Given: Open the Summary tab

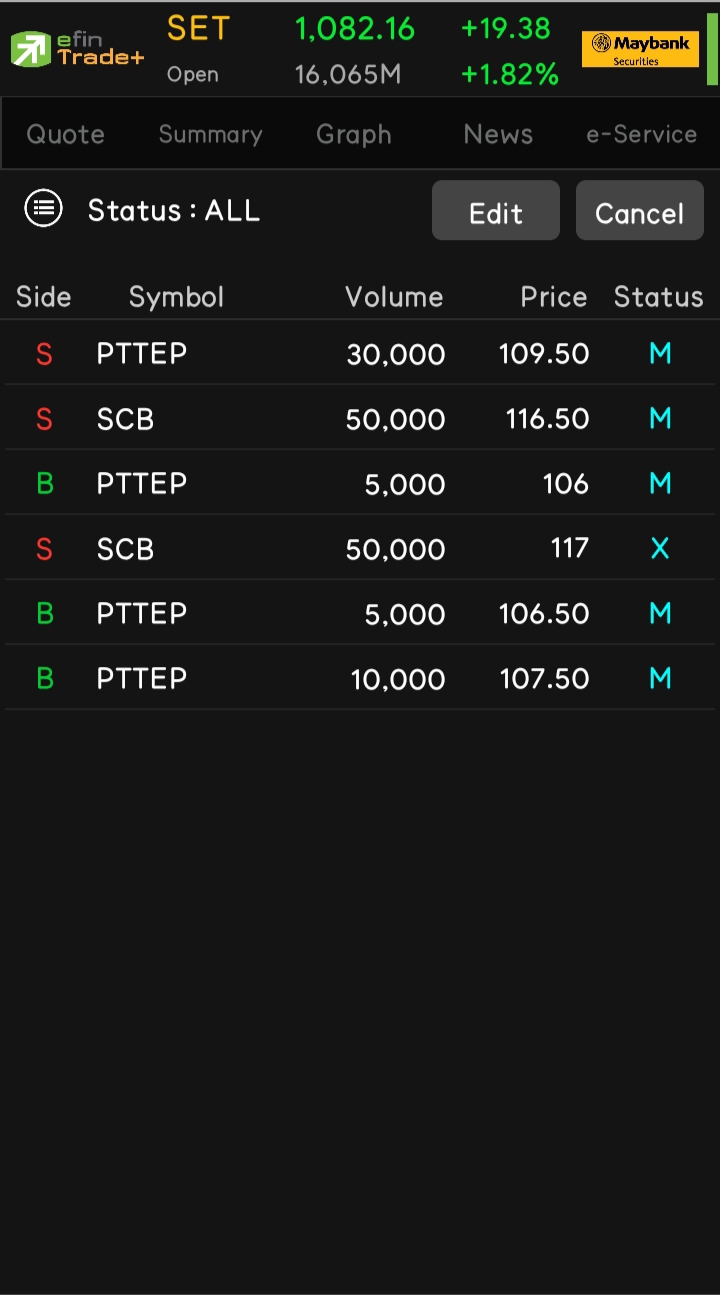Looking at the screenshot, I should point(210,134).
